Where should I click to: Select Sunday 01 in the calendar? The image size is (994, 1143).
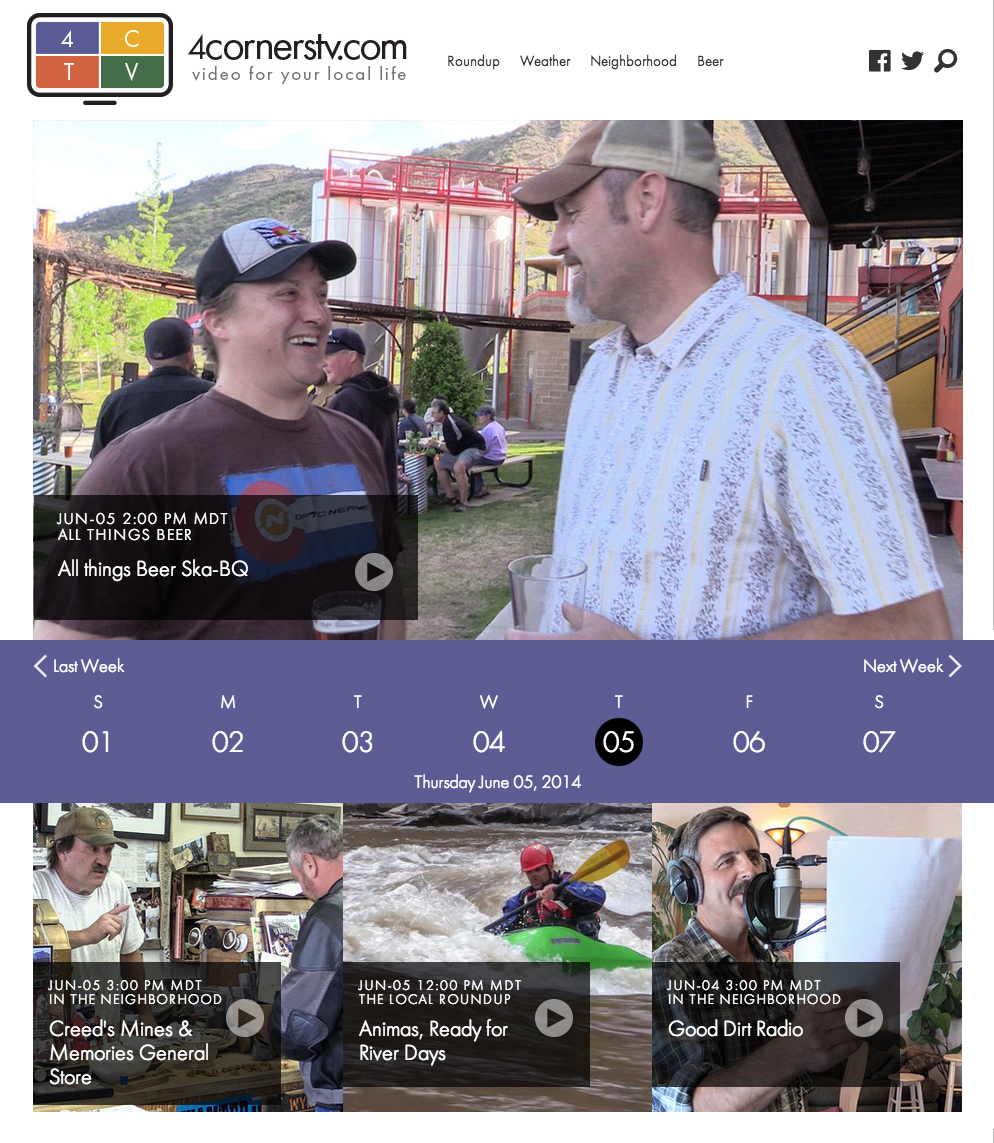click(x=97, y=742)
